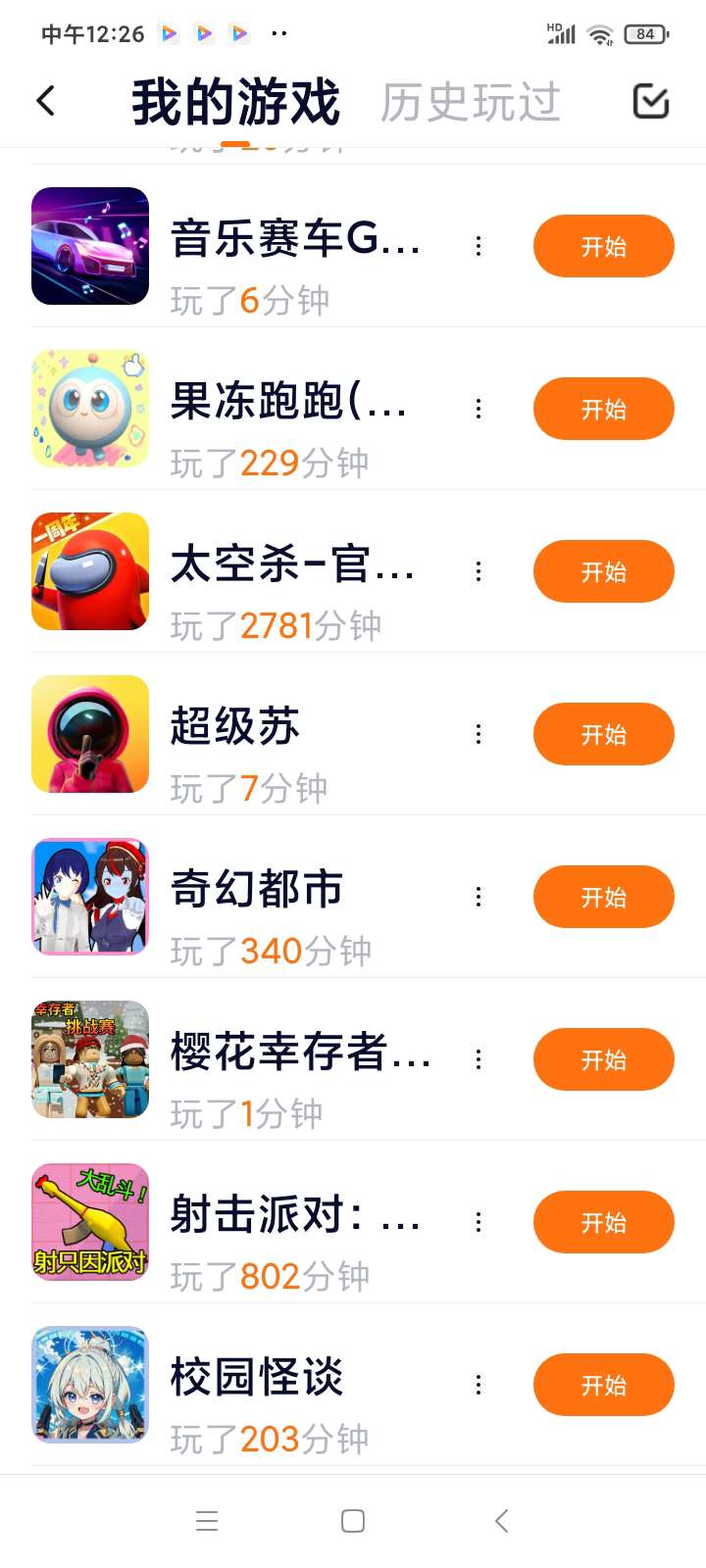Tap 开始 next to 樱花幸存者

[x=603, y=1059]
